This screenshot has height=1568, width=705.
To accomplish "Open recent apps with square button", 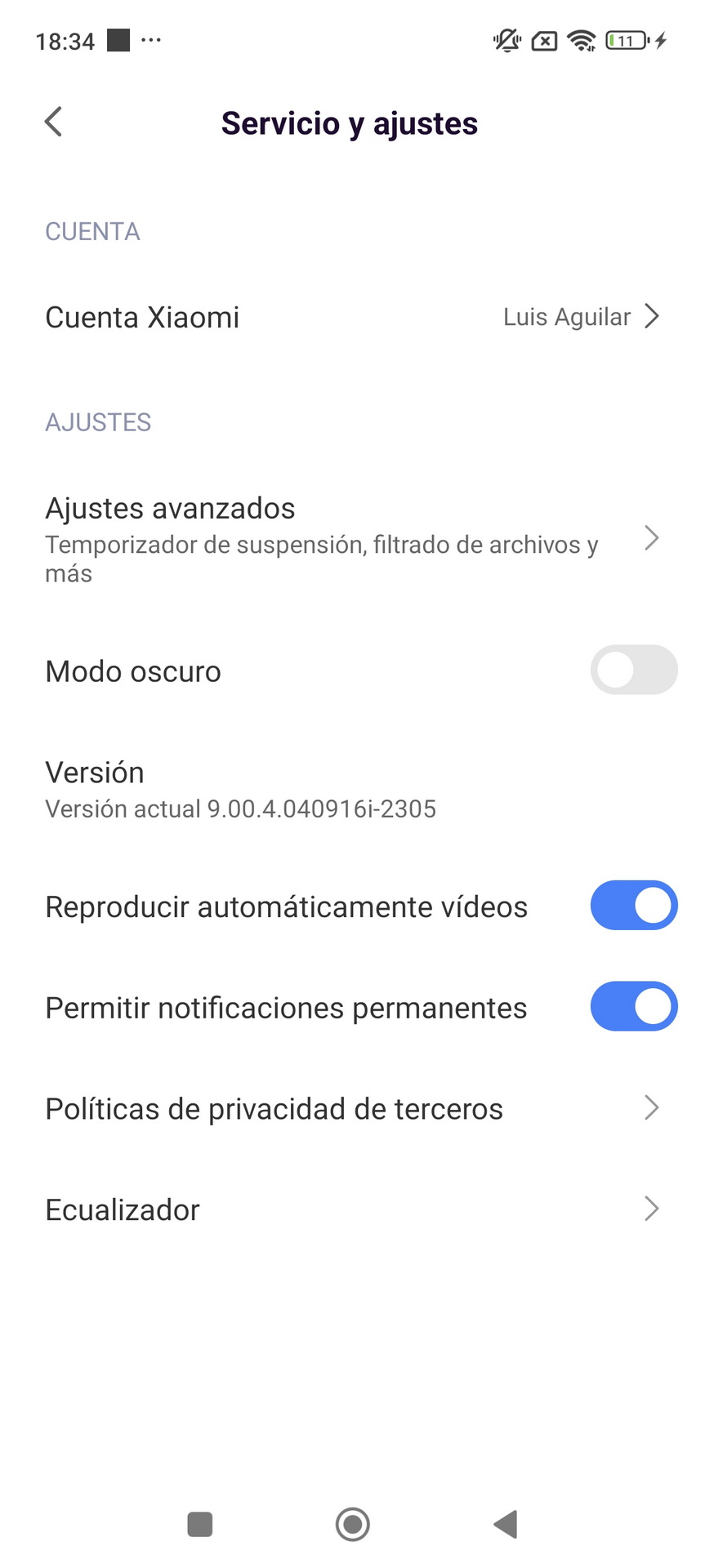I will (200, 1524).
